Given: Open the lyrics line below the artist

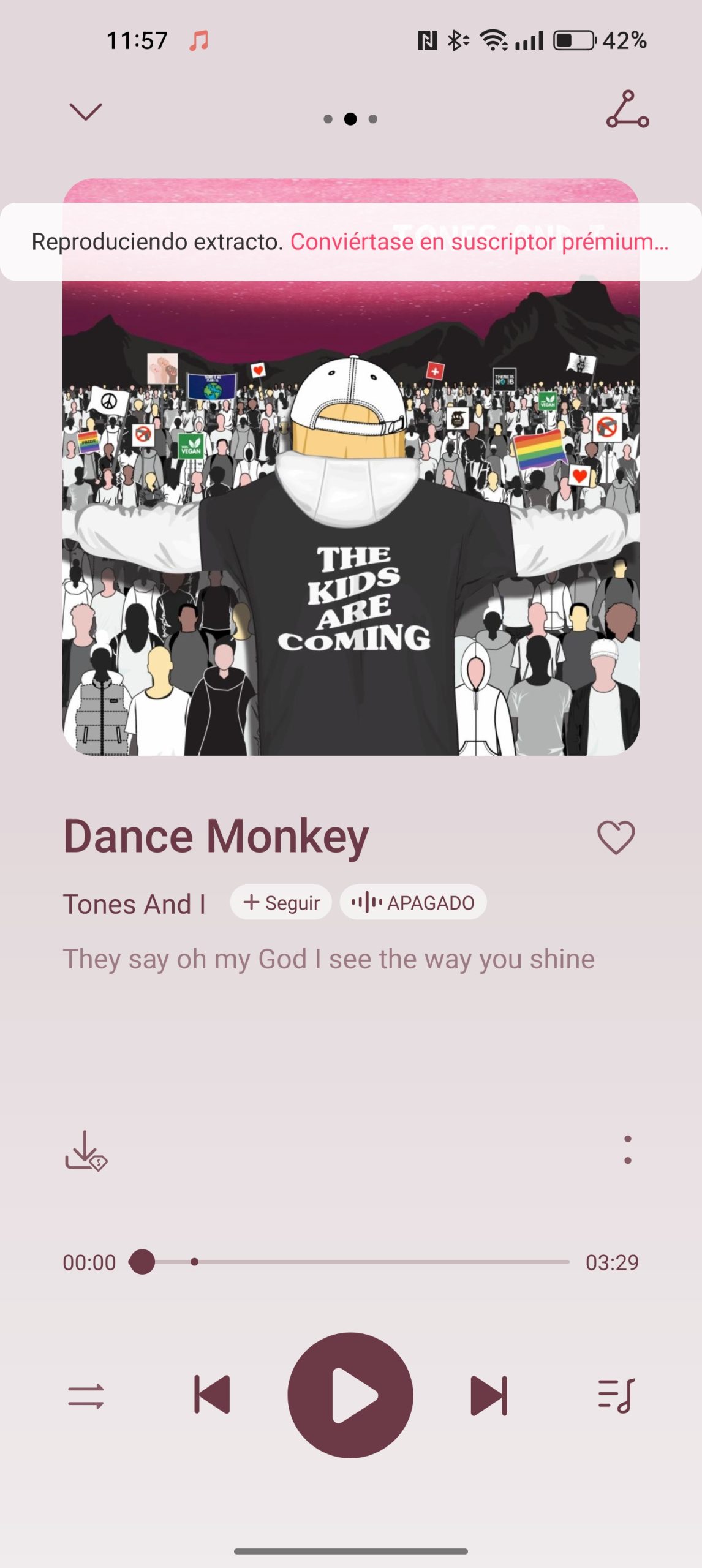Looking at the screenshot, I should (329, 959).
